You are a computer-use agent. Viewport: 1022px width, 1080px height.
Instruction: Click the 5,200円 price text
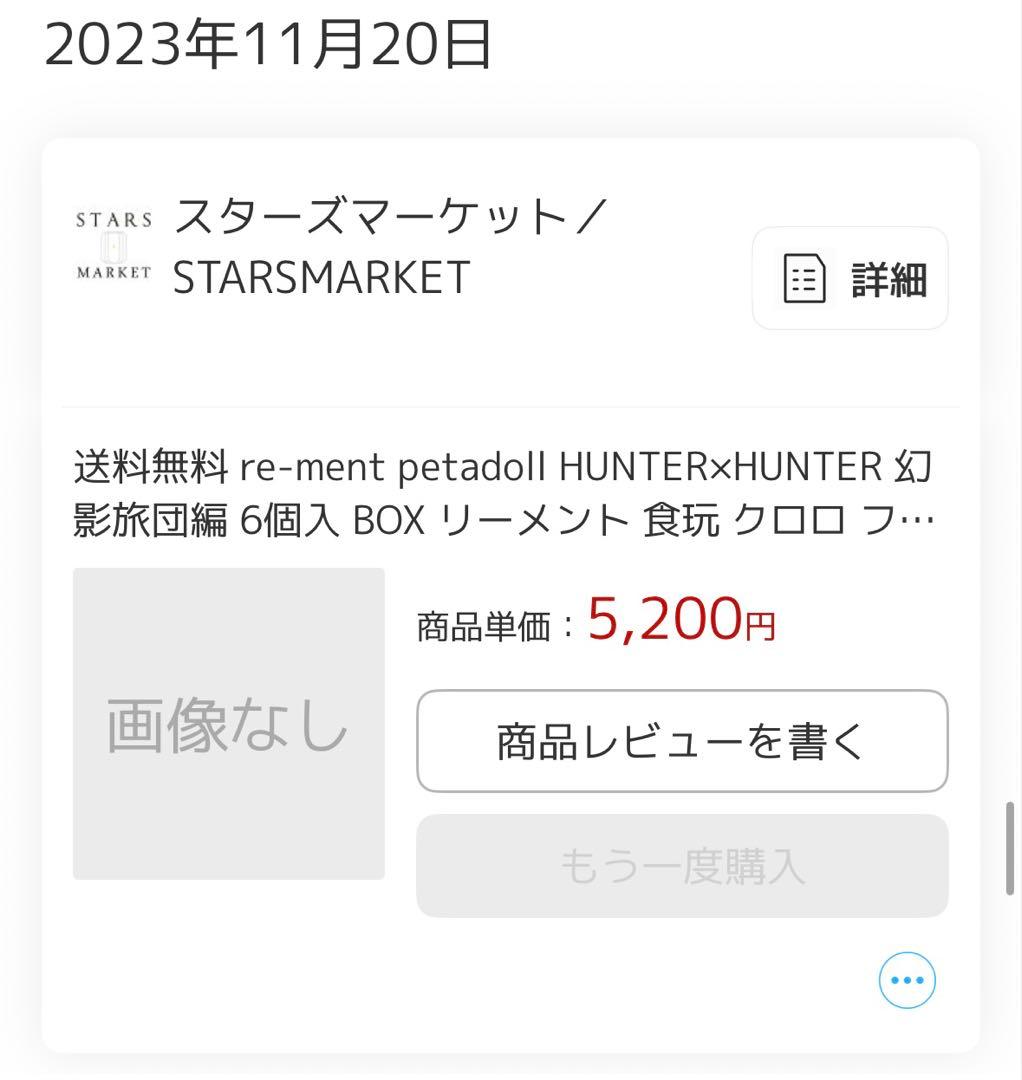point(683,621)
